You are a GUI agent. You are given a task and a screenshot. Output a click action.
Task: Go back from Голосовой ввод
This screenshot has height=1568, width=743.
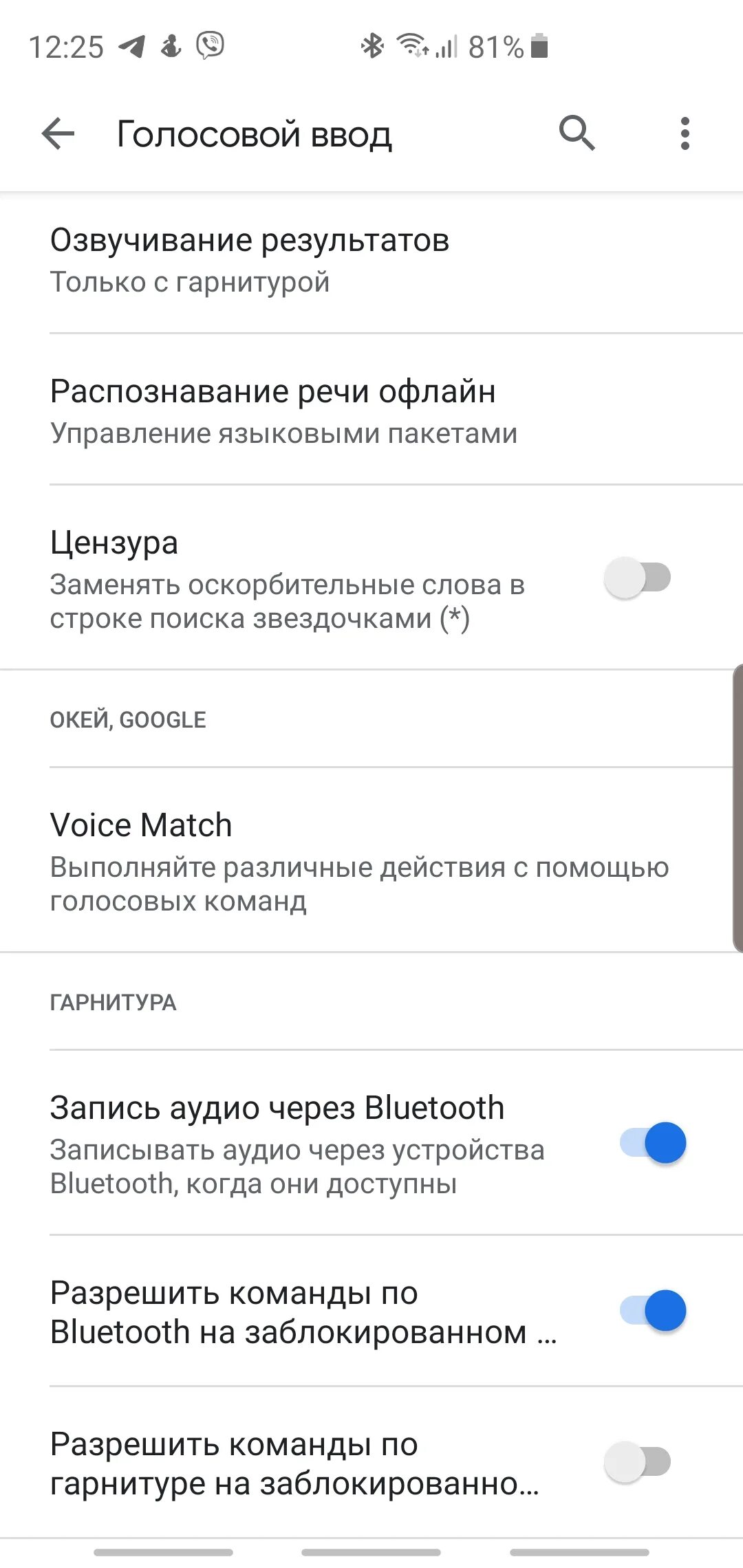(58, 133)
